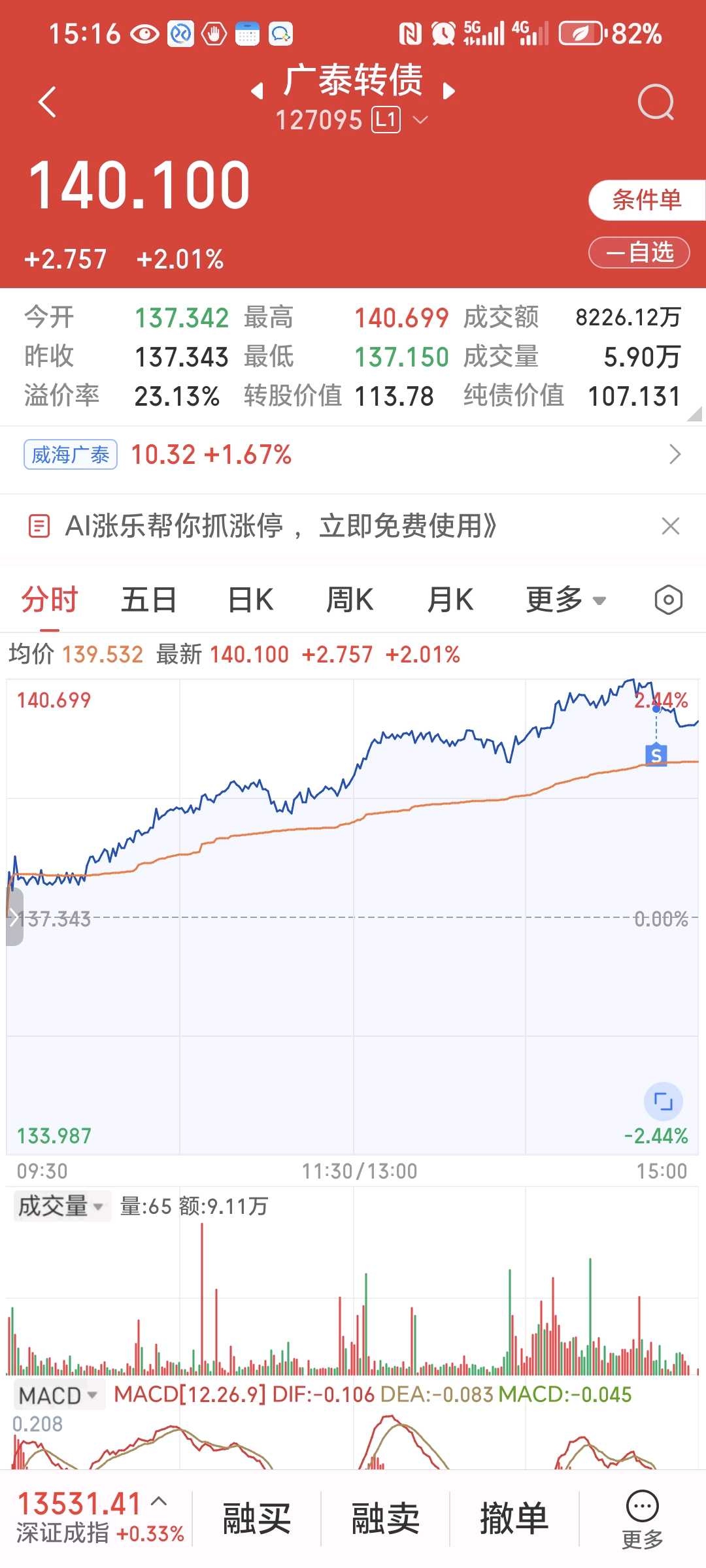Open chart settings hexagon icon
Image resolution: width=706 pixels, height=1568 pixels.
coord(668,600)
